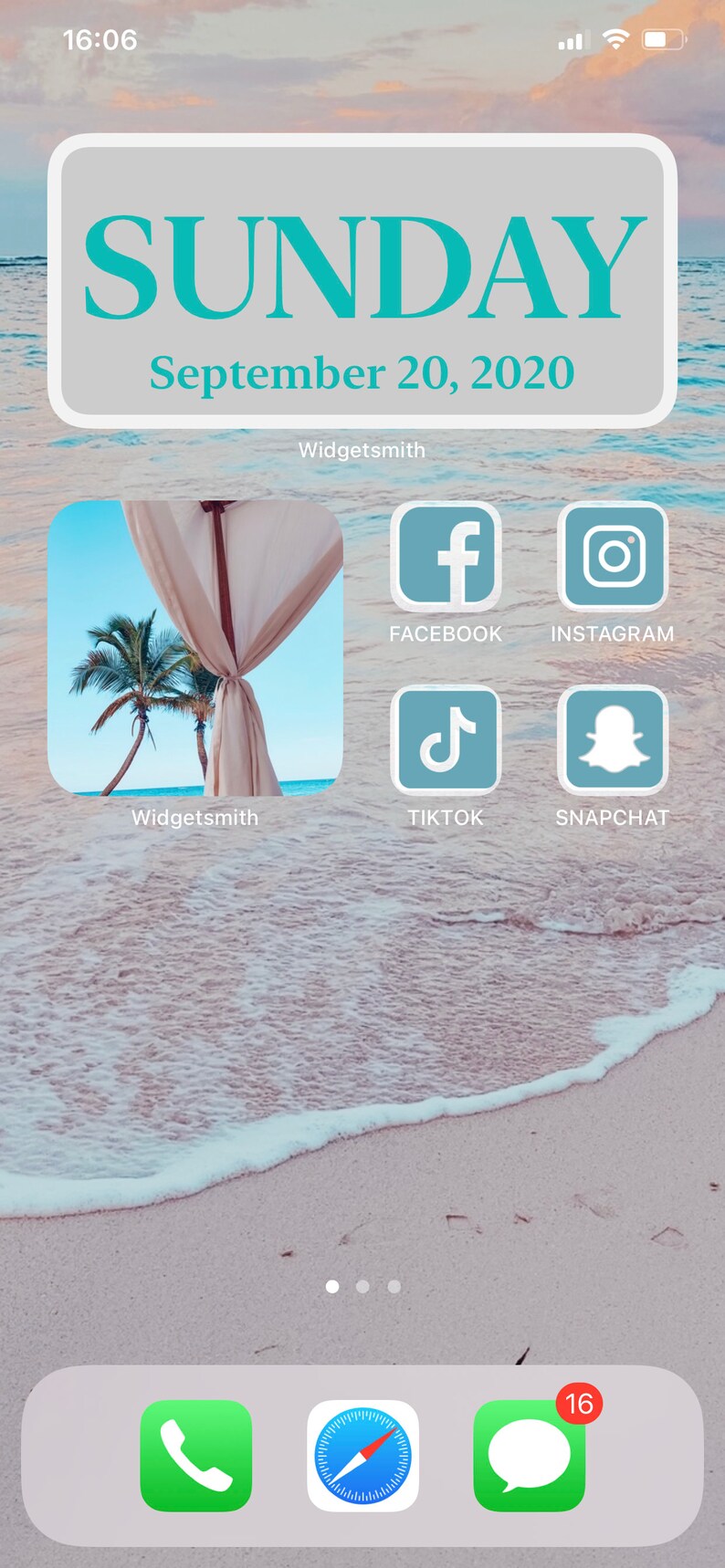Tap the palm tree photo widget
Screen dimensions: 725x1568
[x=195, y=648]
